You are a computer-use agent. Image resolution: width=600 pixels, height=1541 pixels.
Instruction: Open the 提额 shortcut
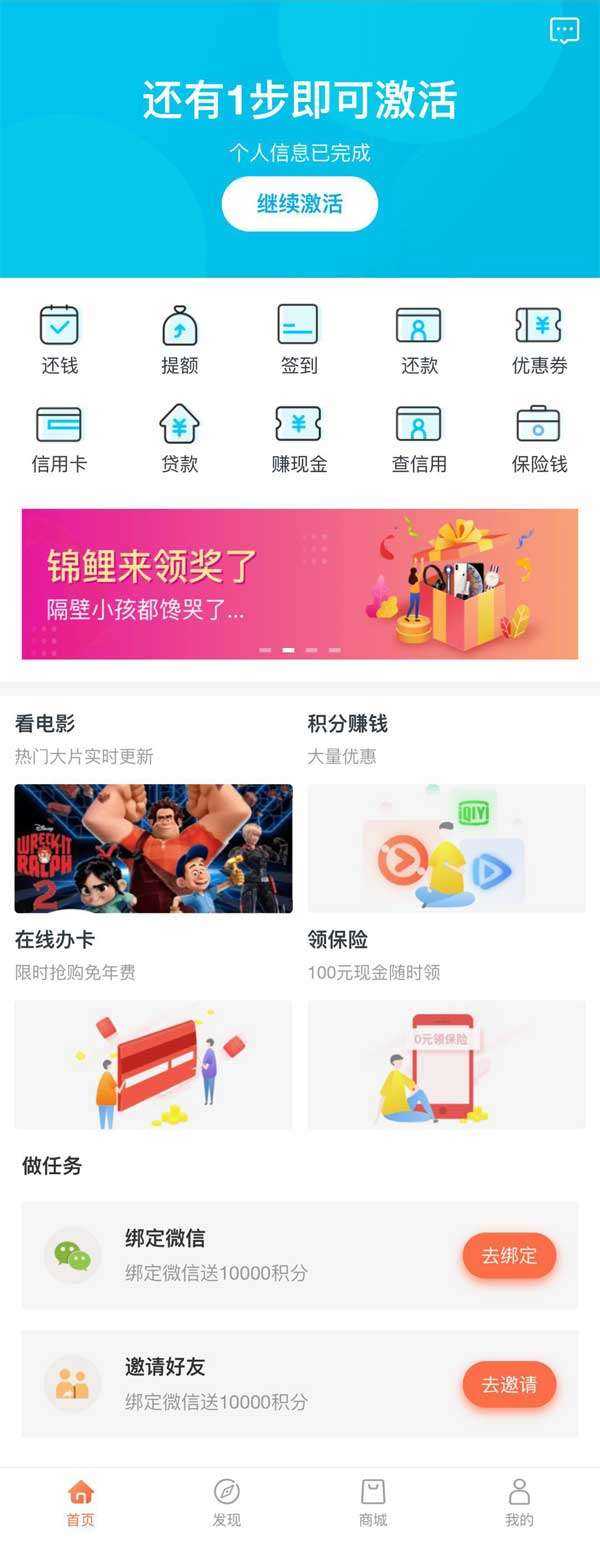pyautogui.click(x=180, y=339)
